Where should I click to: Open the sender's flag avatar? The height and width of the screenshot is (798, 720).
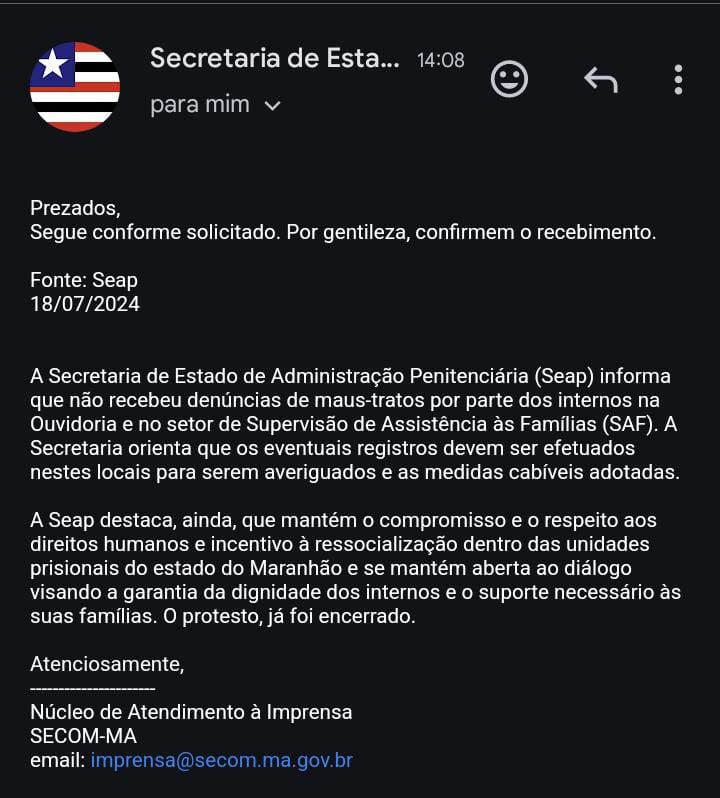75,86
